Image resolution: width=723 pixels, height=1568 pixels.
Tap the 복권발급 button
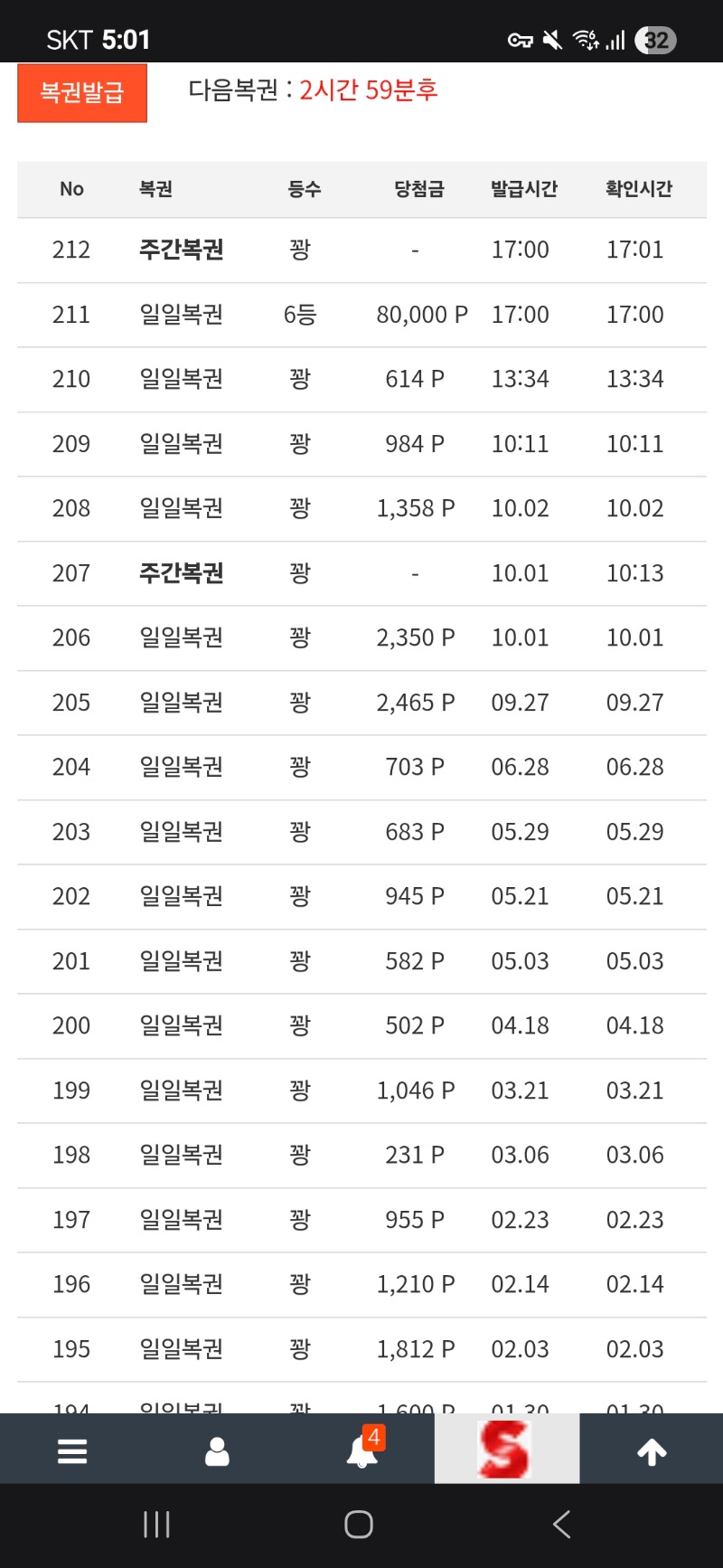(82, 92)
